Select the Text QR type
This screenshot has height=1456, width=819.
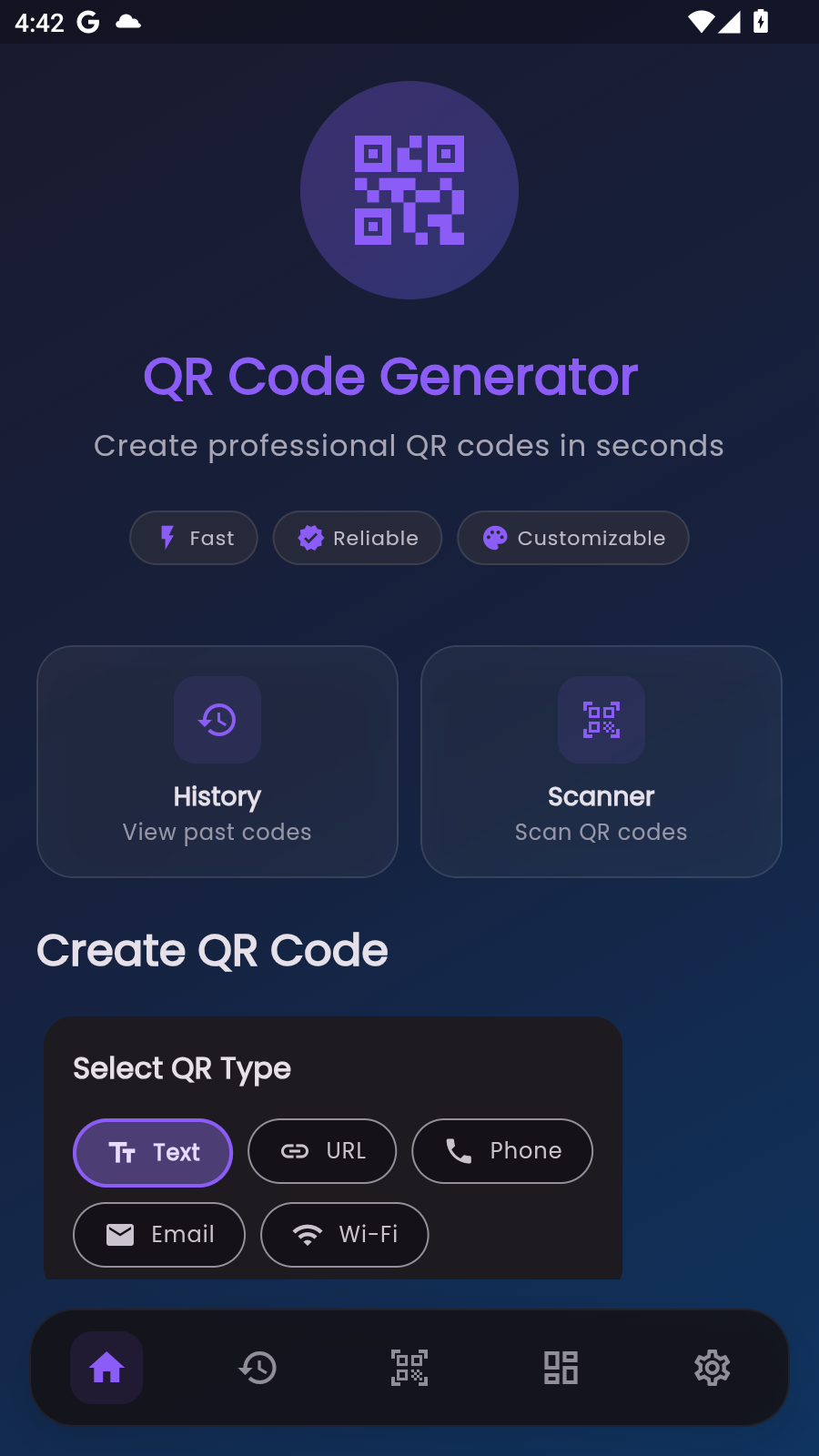(x=153, y=1153)
